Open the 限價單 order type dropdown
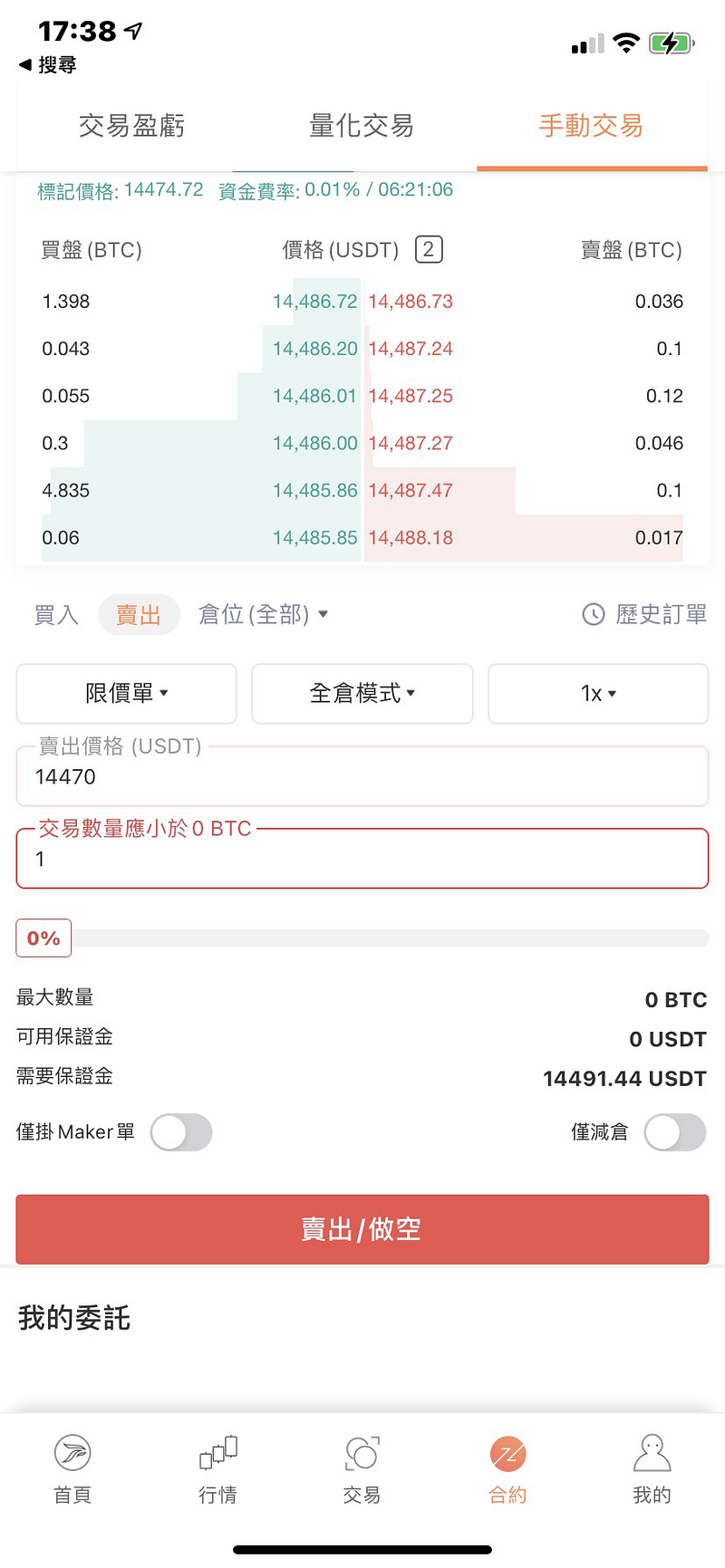Viewport: 725px width, 1568px height. coord(127,694)
